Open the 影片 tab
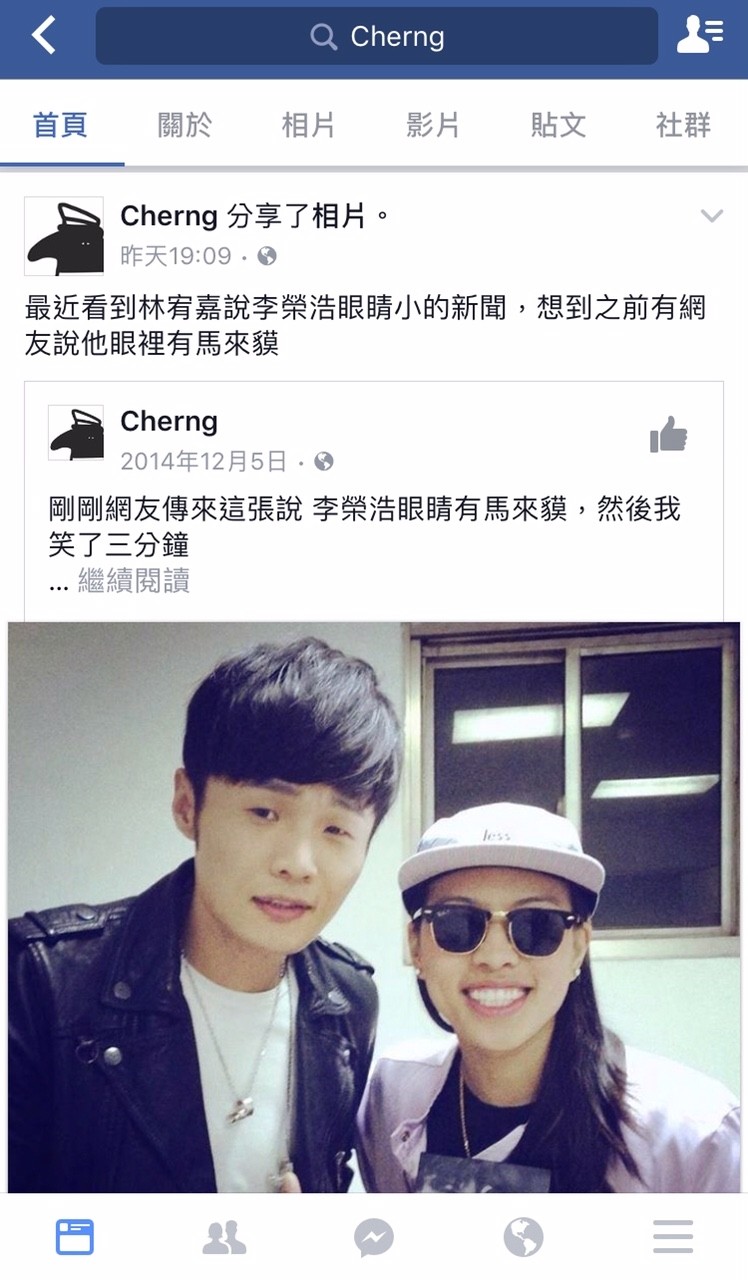Viewport: 748px width, 1280px height. point(433,125)
